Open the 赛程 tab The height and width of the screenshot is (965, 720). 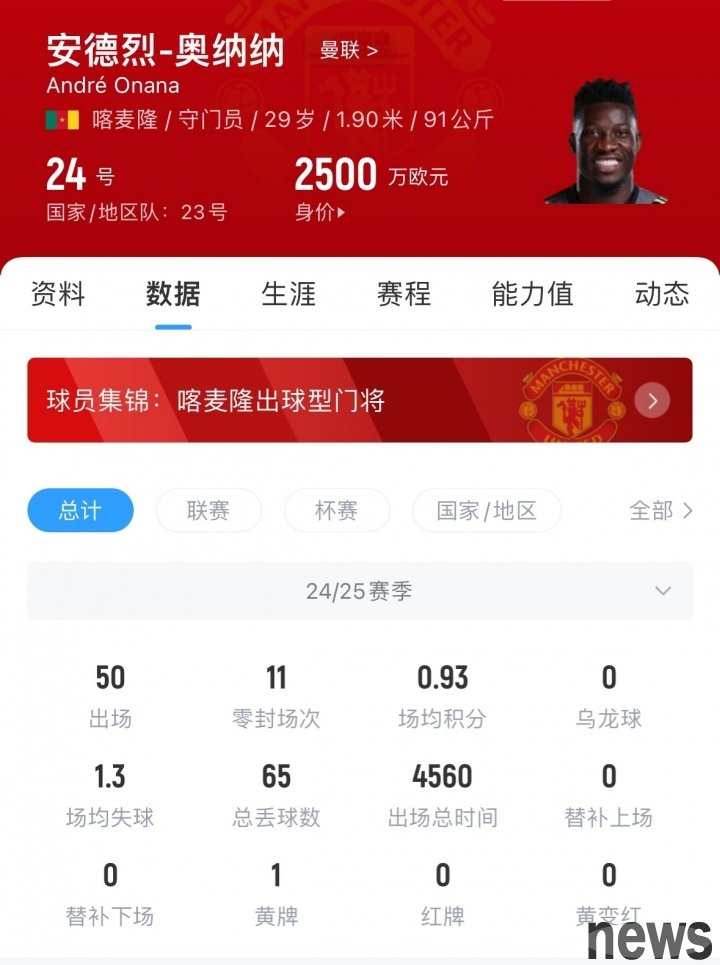pos(403,294)
